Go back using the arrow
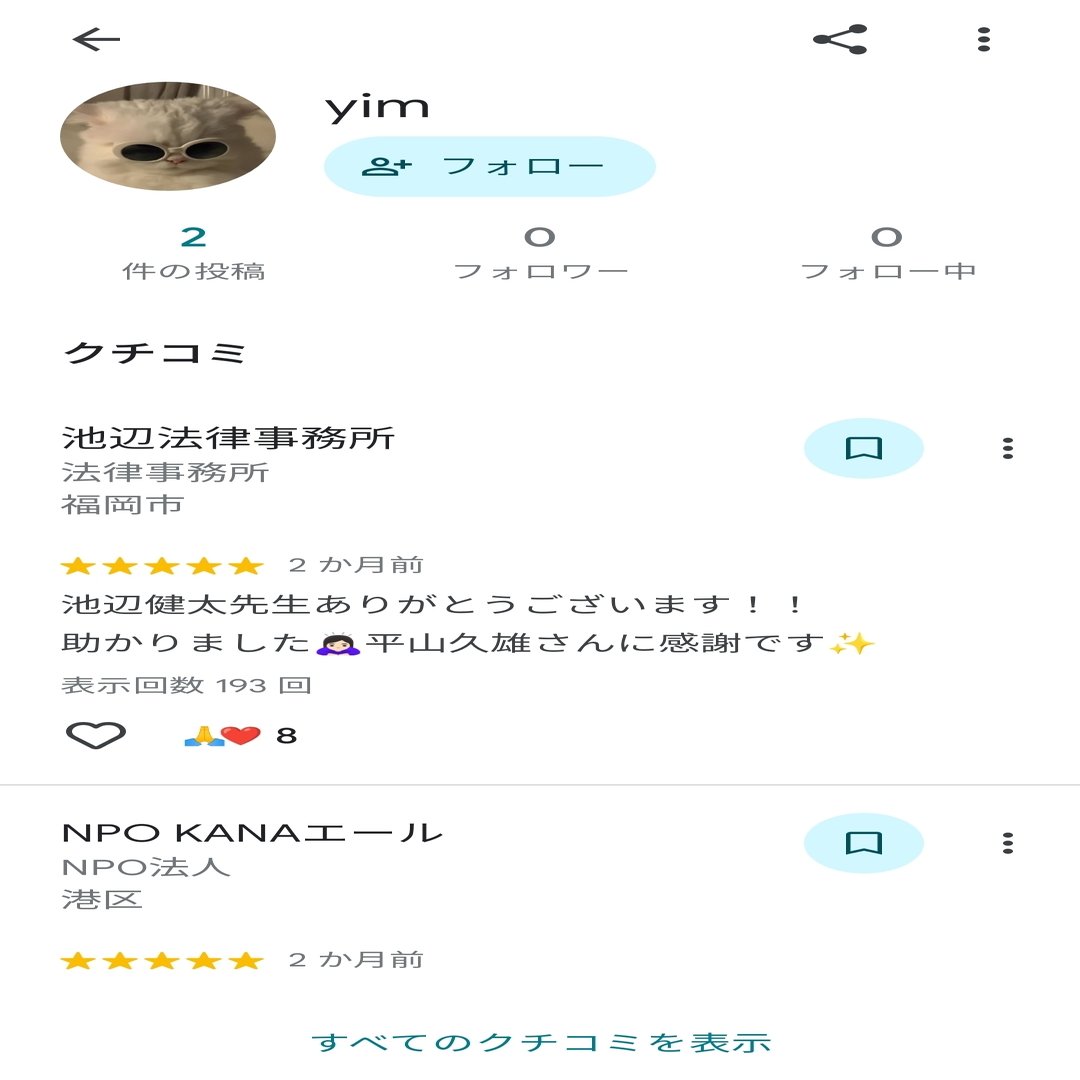 pyautogui.click(x=96, y=39)
